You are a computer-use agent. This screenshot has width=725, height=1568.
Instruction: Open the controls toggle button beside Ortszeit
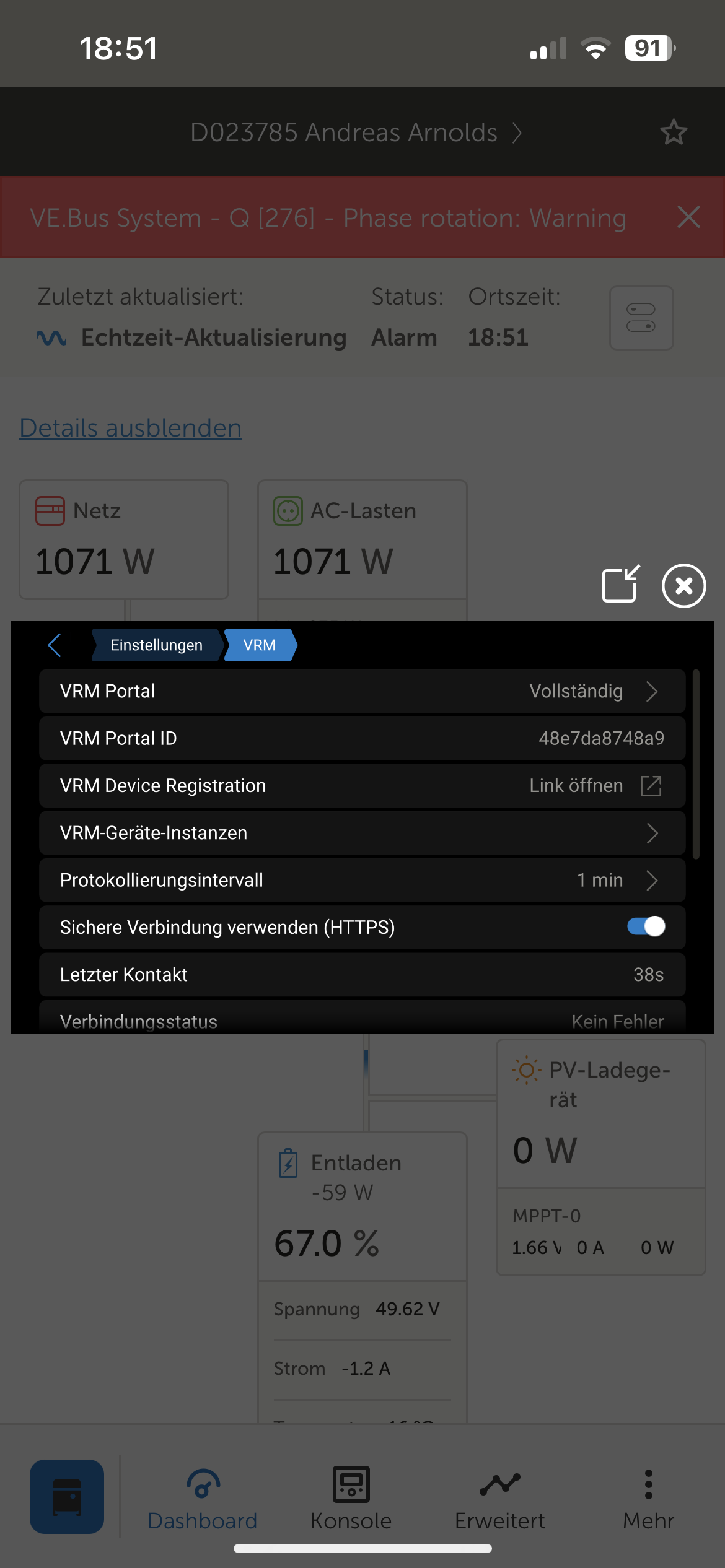point(641,318)
